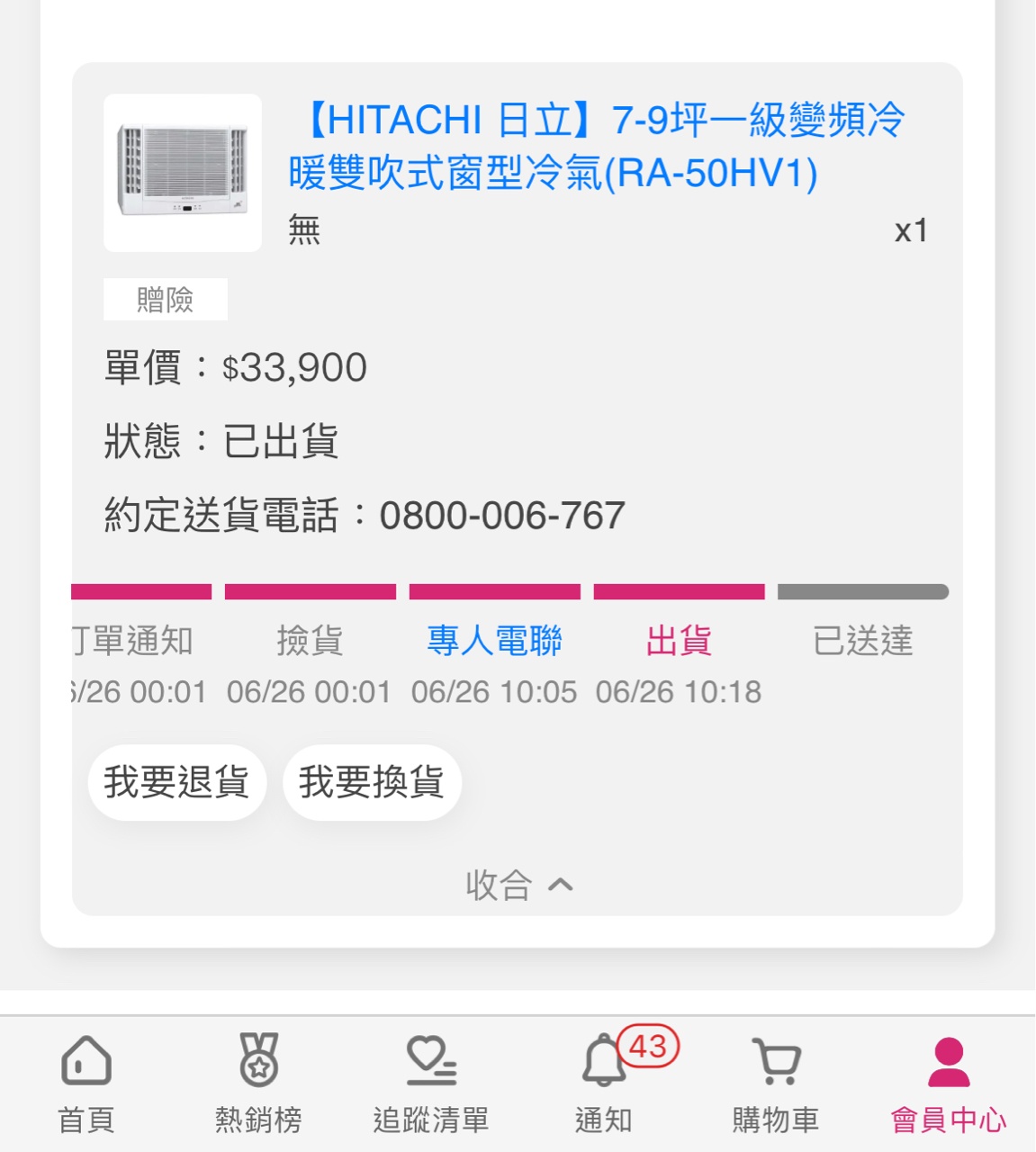Open the HITACHI air conditioner product link
Viewport: 1036px width, 1152px height.
596,146
